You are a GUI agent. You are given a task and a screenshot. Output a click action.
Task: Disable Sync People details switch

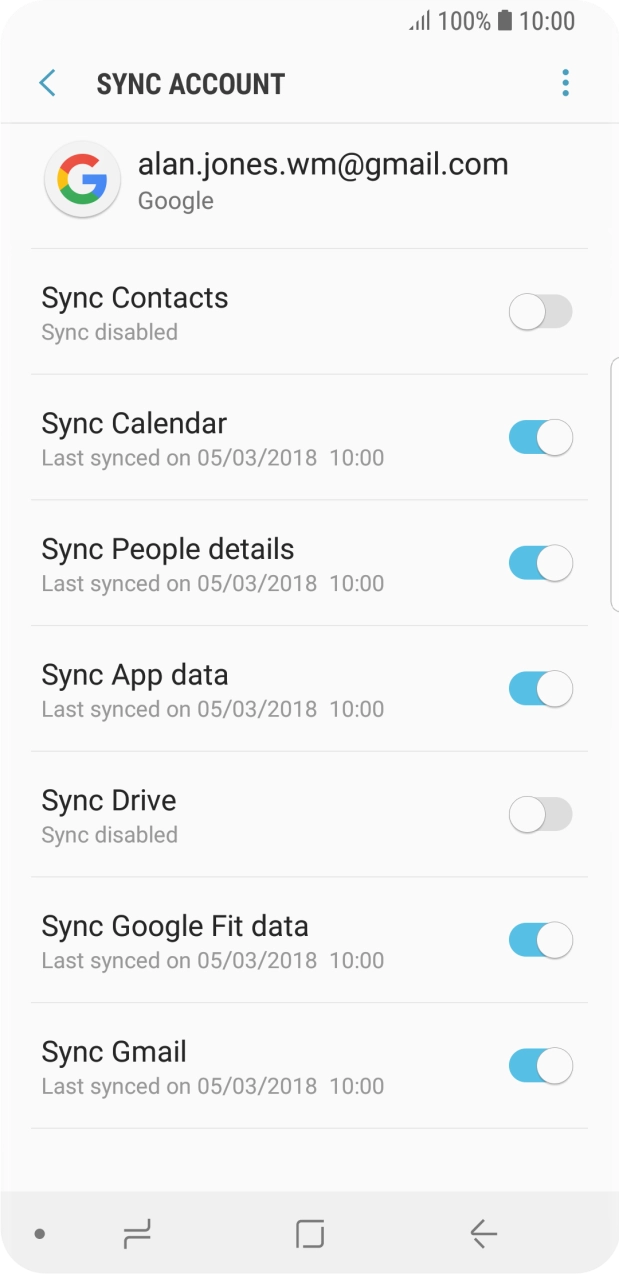tap(540, 563)
